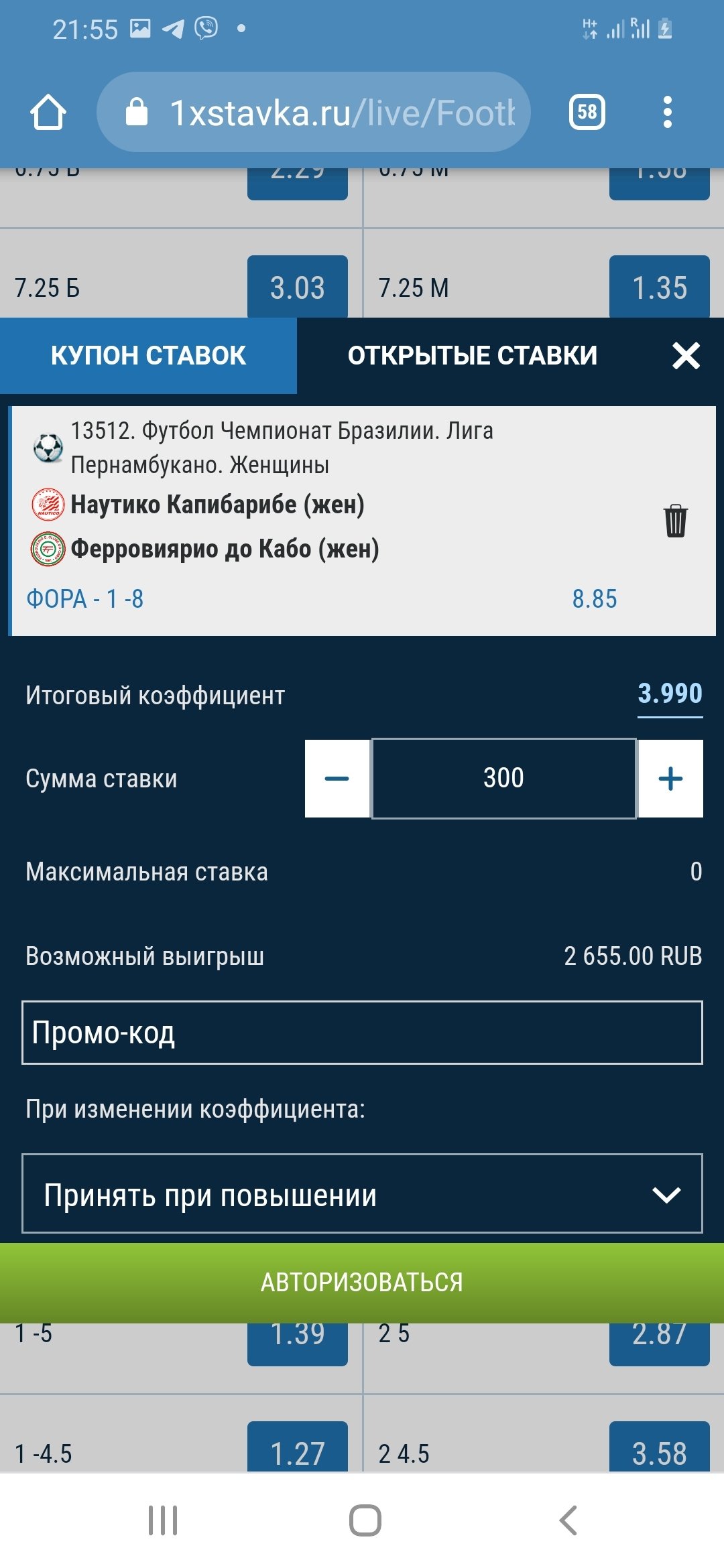Open the browser overflow menu

tap(666, 112)
